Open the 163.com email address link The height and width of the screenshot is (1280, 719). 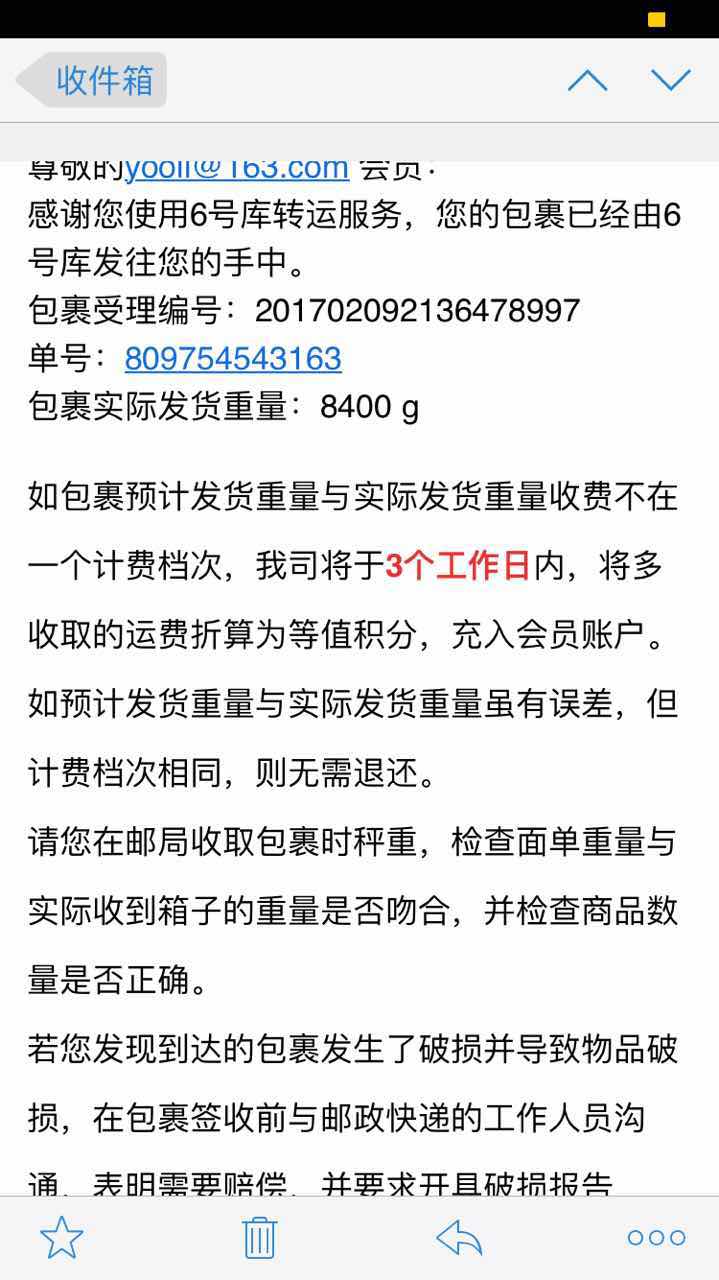pos(237,167)
